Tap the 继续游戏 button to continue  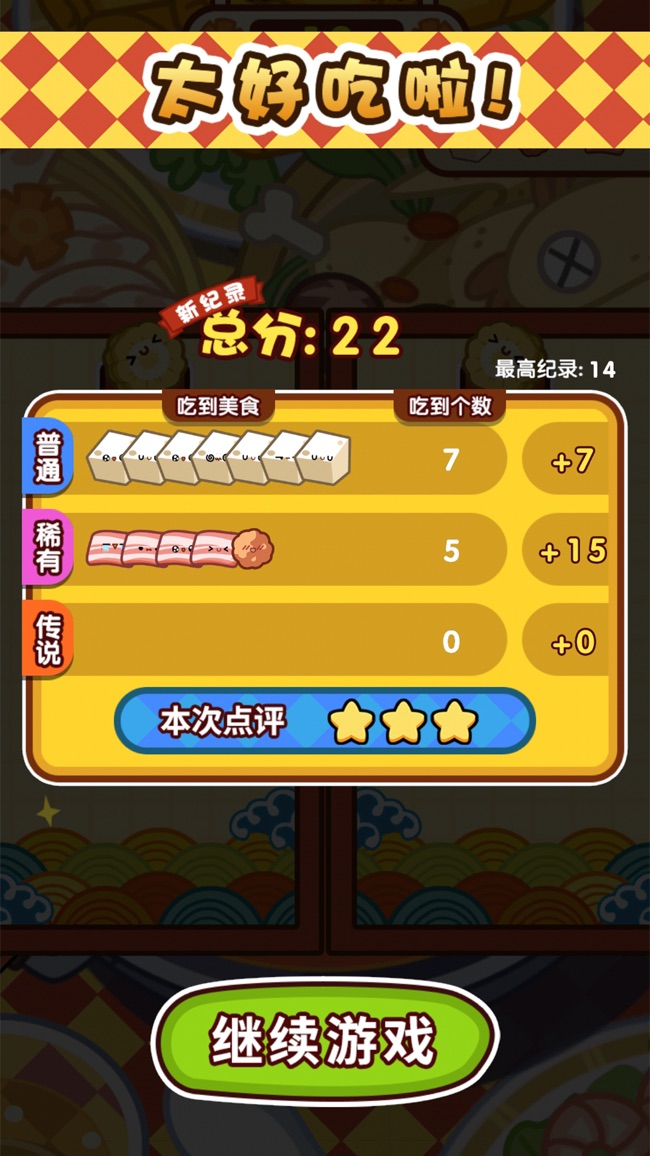point(324,1041)
